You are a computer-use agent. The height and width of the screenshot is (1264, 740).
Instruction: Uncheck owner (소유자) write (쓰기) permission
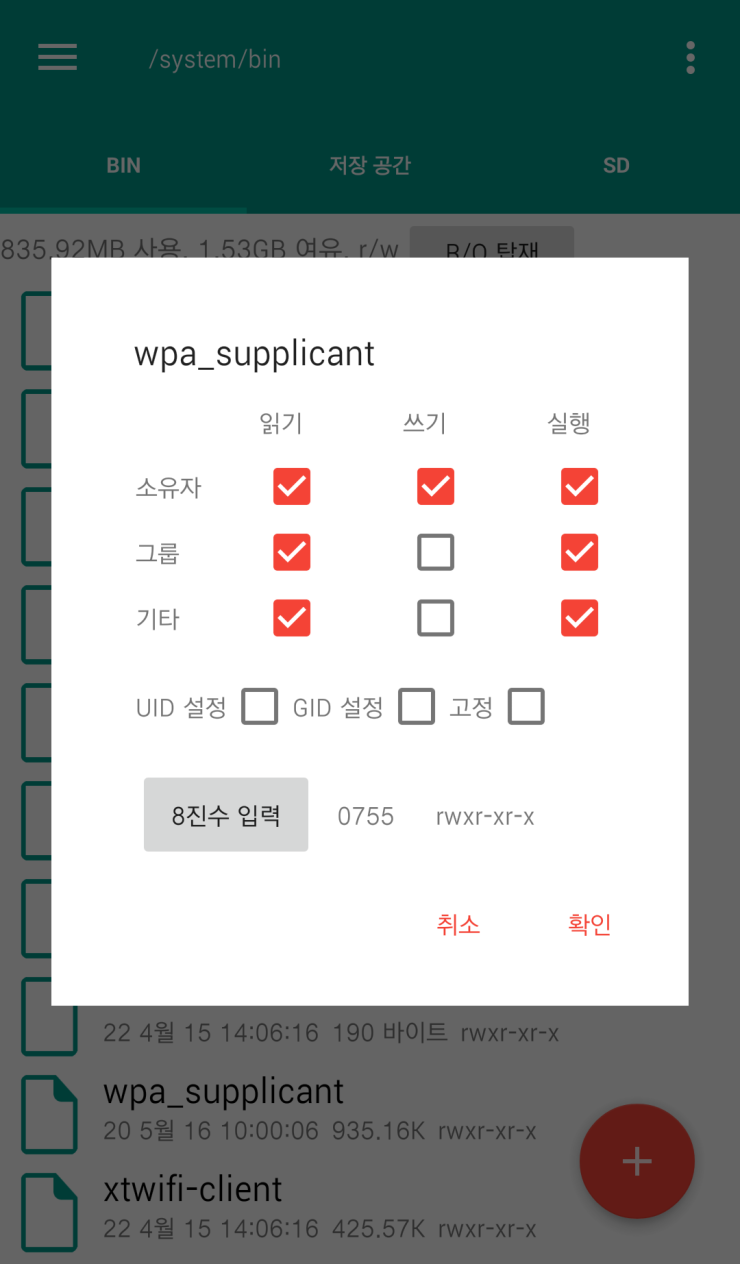coord(436,487)
